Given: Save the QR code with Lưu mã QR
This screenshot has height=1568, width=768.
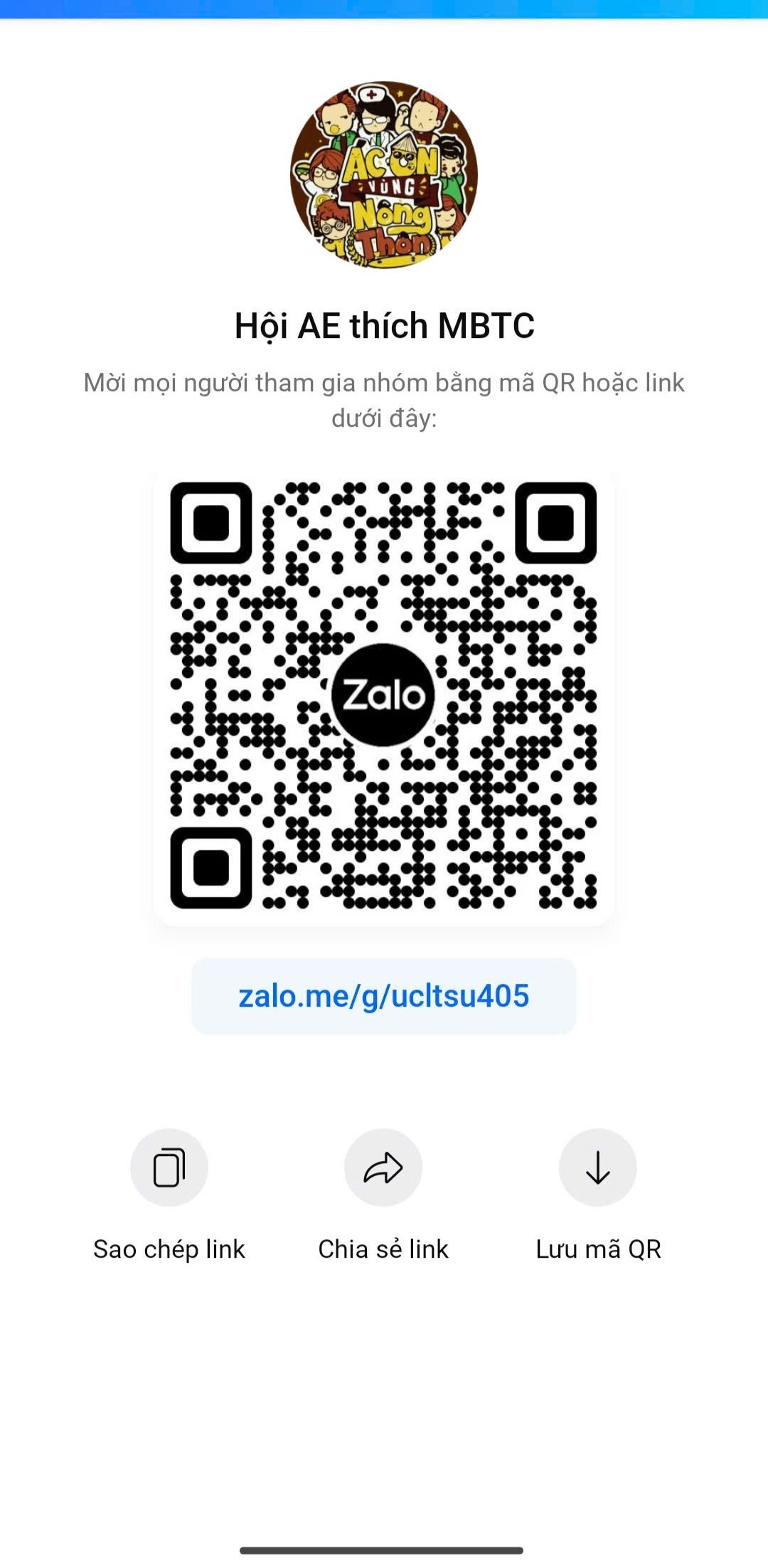Looking at the screenshot, I should [597, 1167].
